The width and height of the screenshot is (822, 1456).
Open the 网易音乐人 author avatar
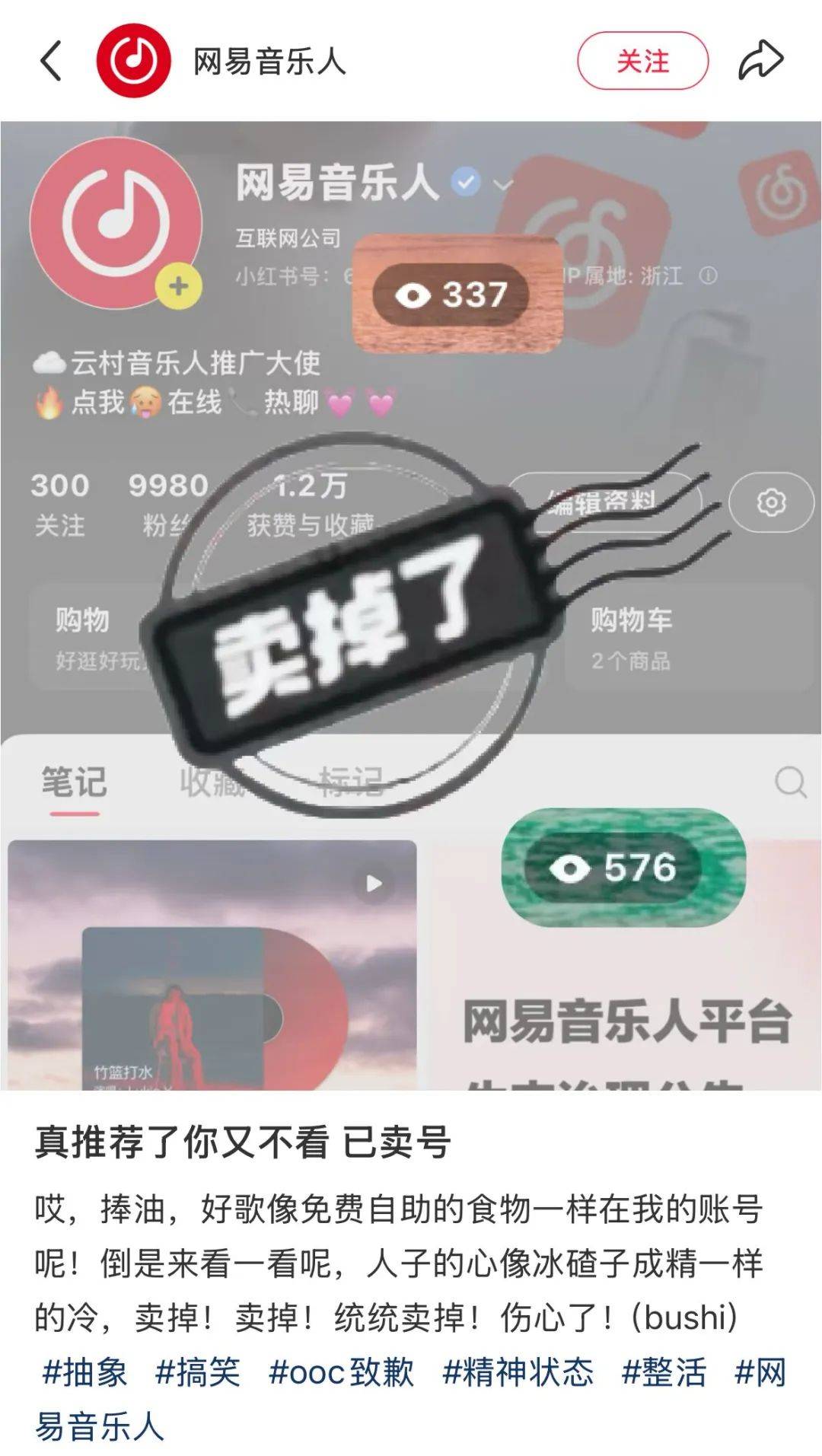tap(133, 61)
